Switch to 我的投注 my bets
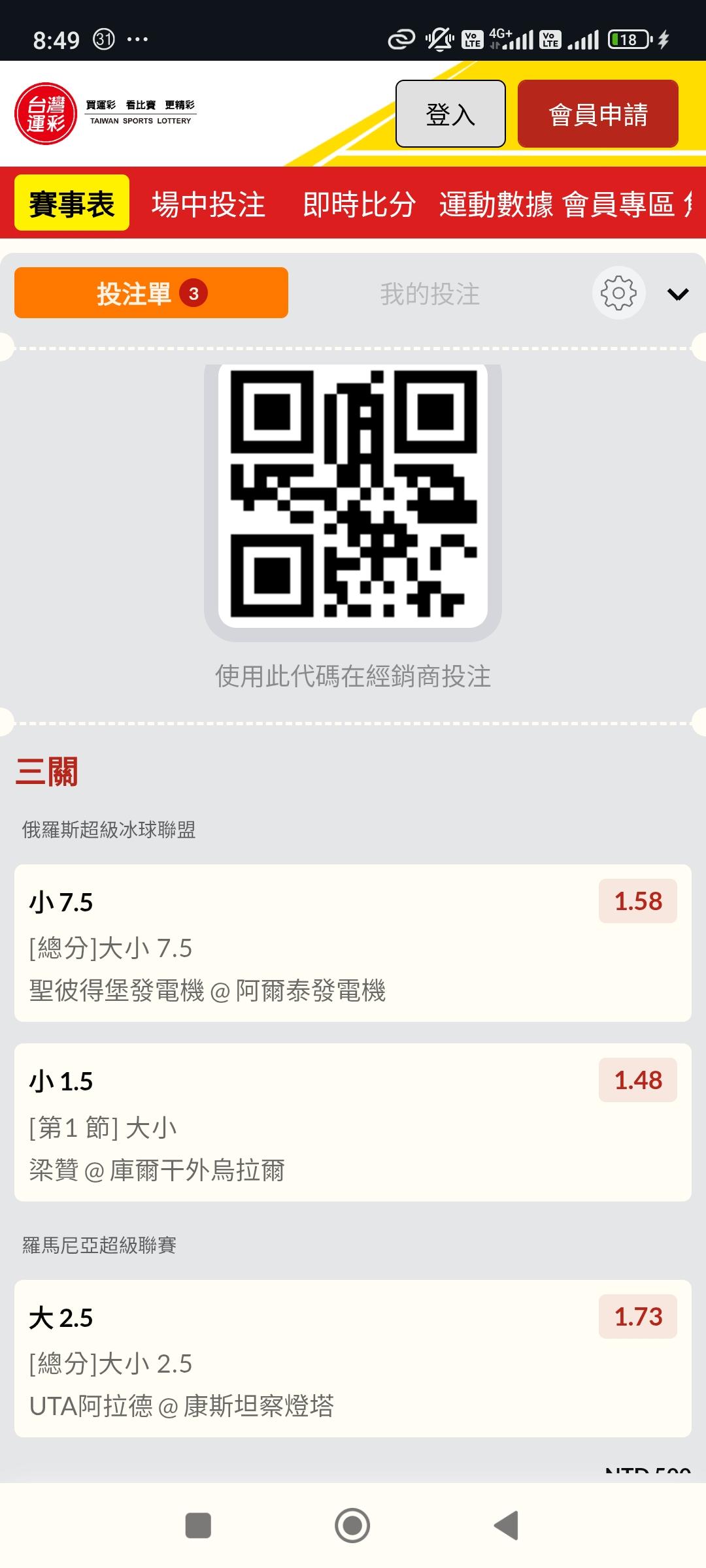Screen dimensions: 706x1568 pyautogui.click(x=429, y=293)
